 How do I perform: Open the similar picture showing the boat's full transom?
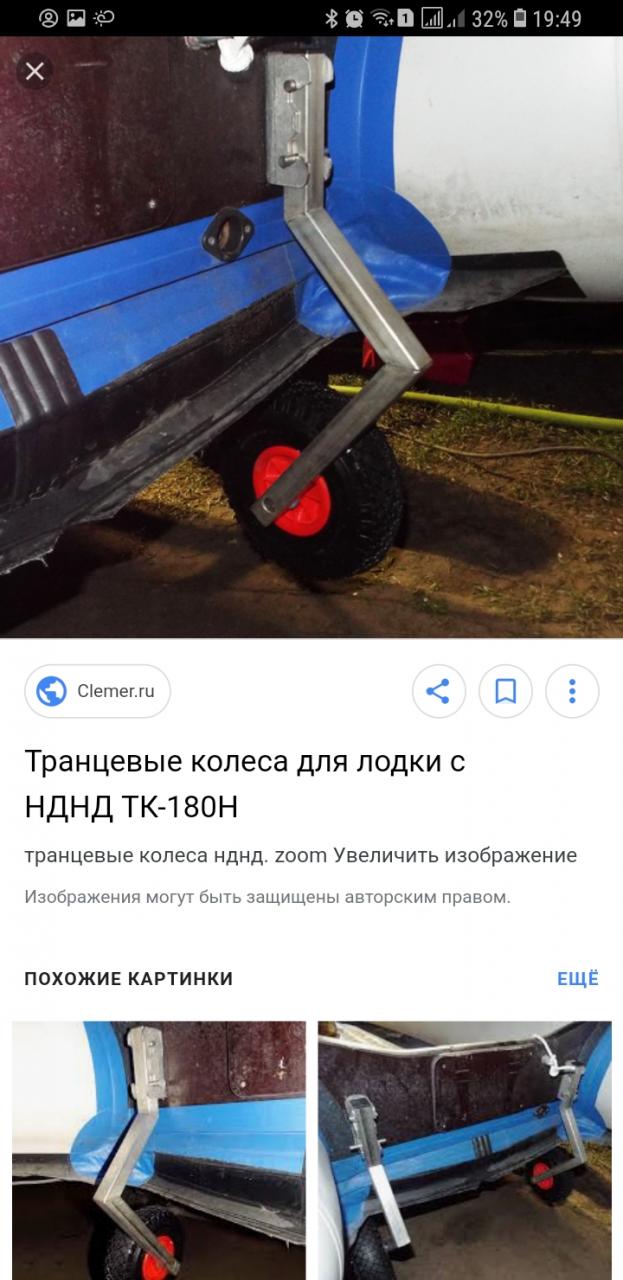[x=465, y=1150]
